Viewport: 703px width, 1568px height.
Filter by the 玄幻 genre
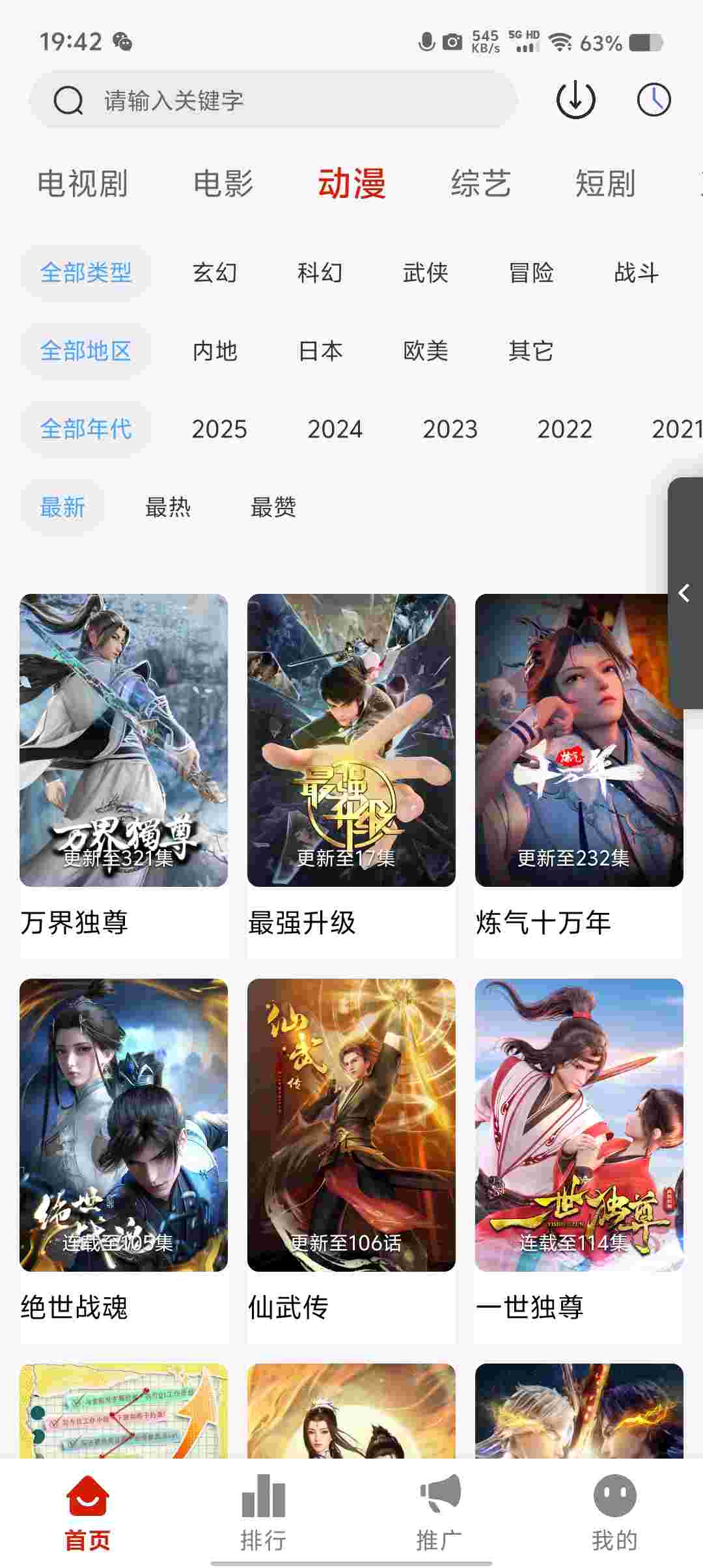coord(215,272)
